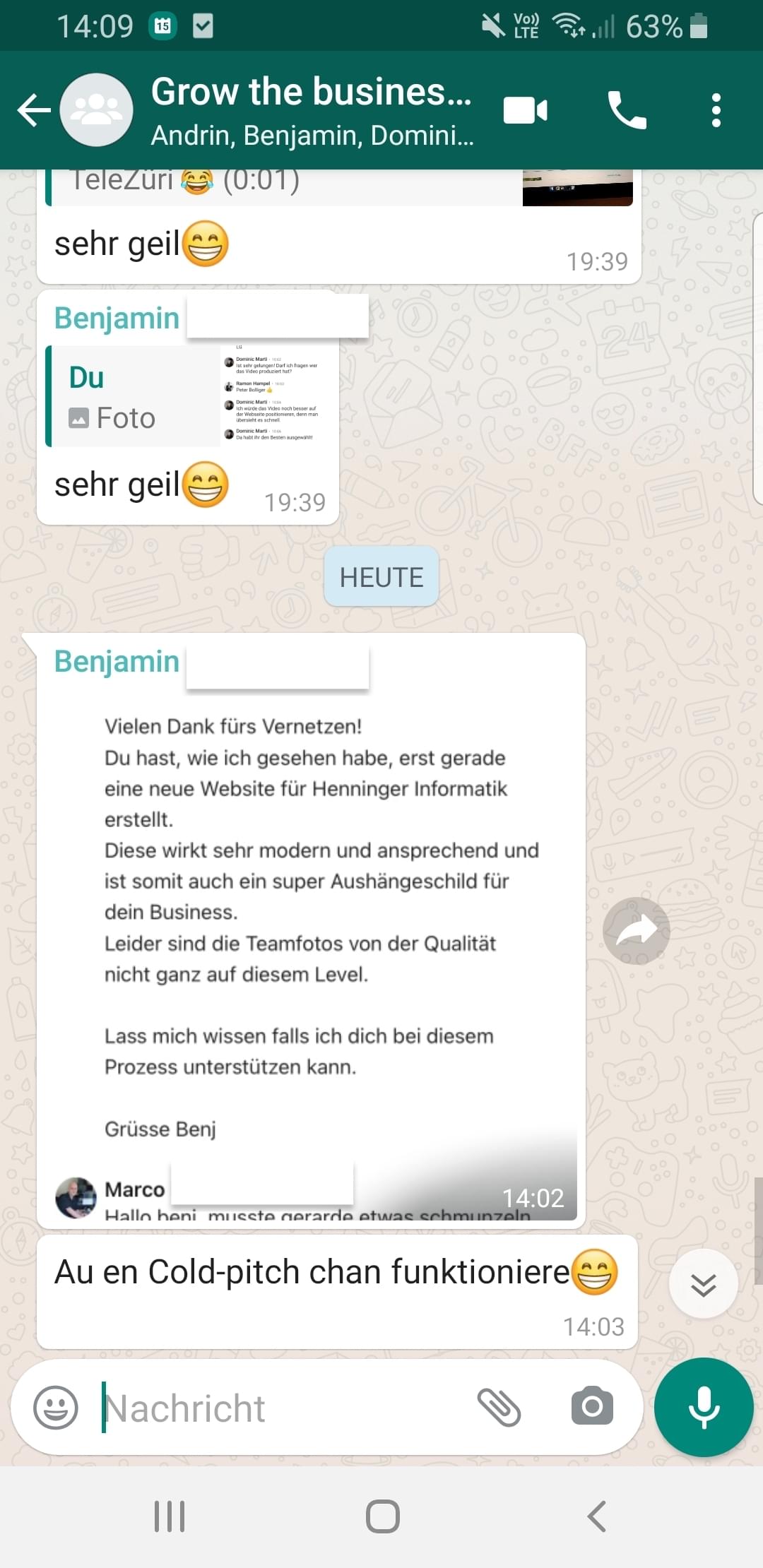The height and width of the screenshot is (1568, 763).
Task: Start a group voice call
Action: tap(627, 111)
